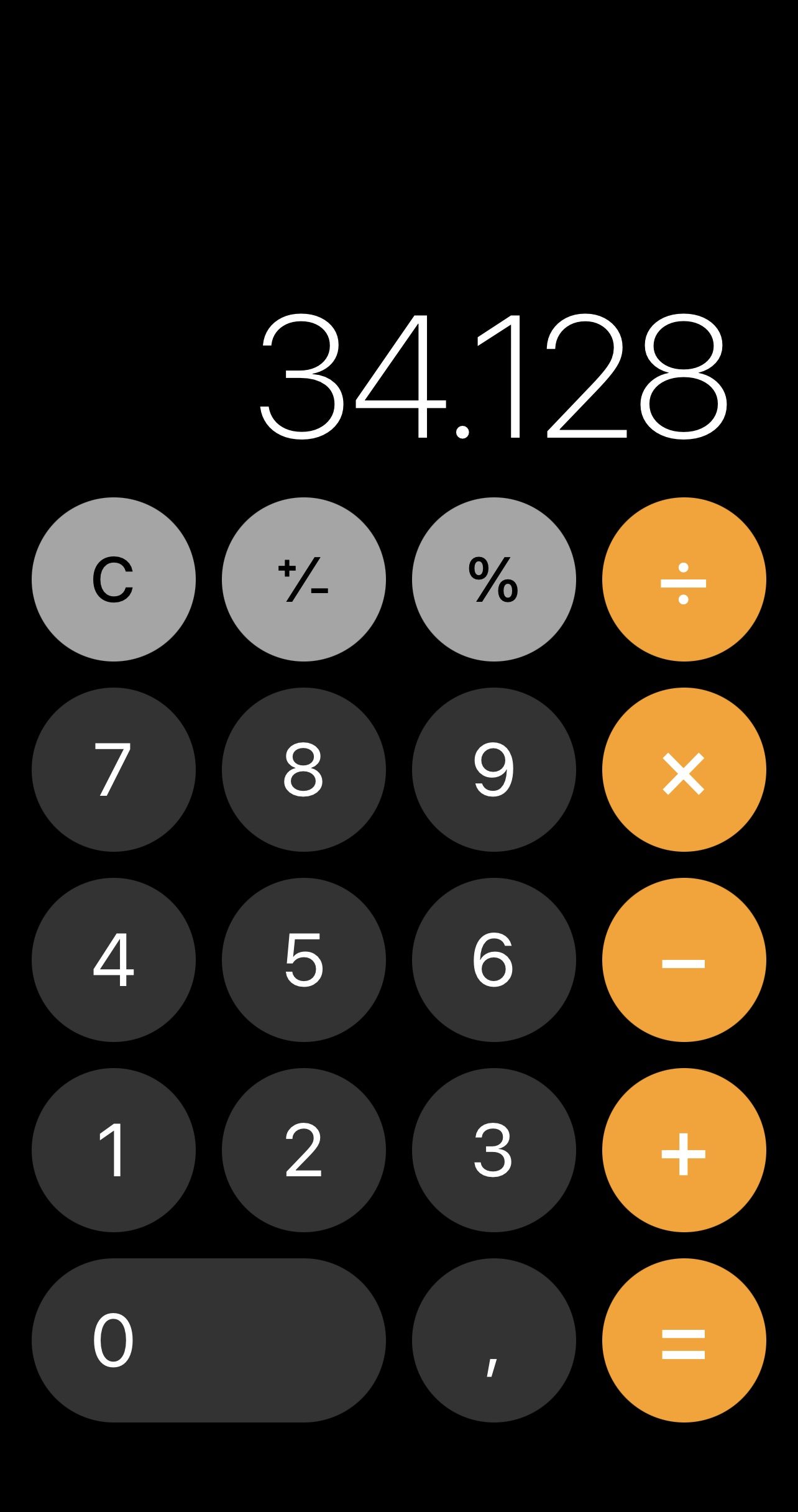Add a decimal comma
Screen dimensions: 798x1512
[494, 1340]
